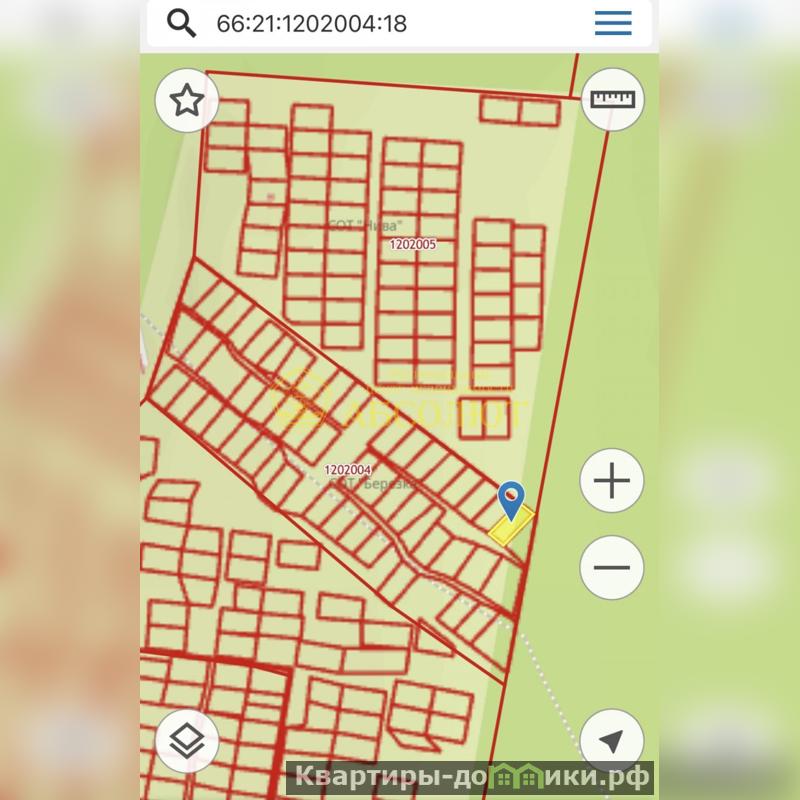
Task: Tap the magnifying glass search icon
Action: click(x=182, y=24)
